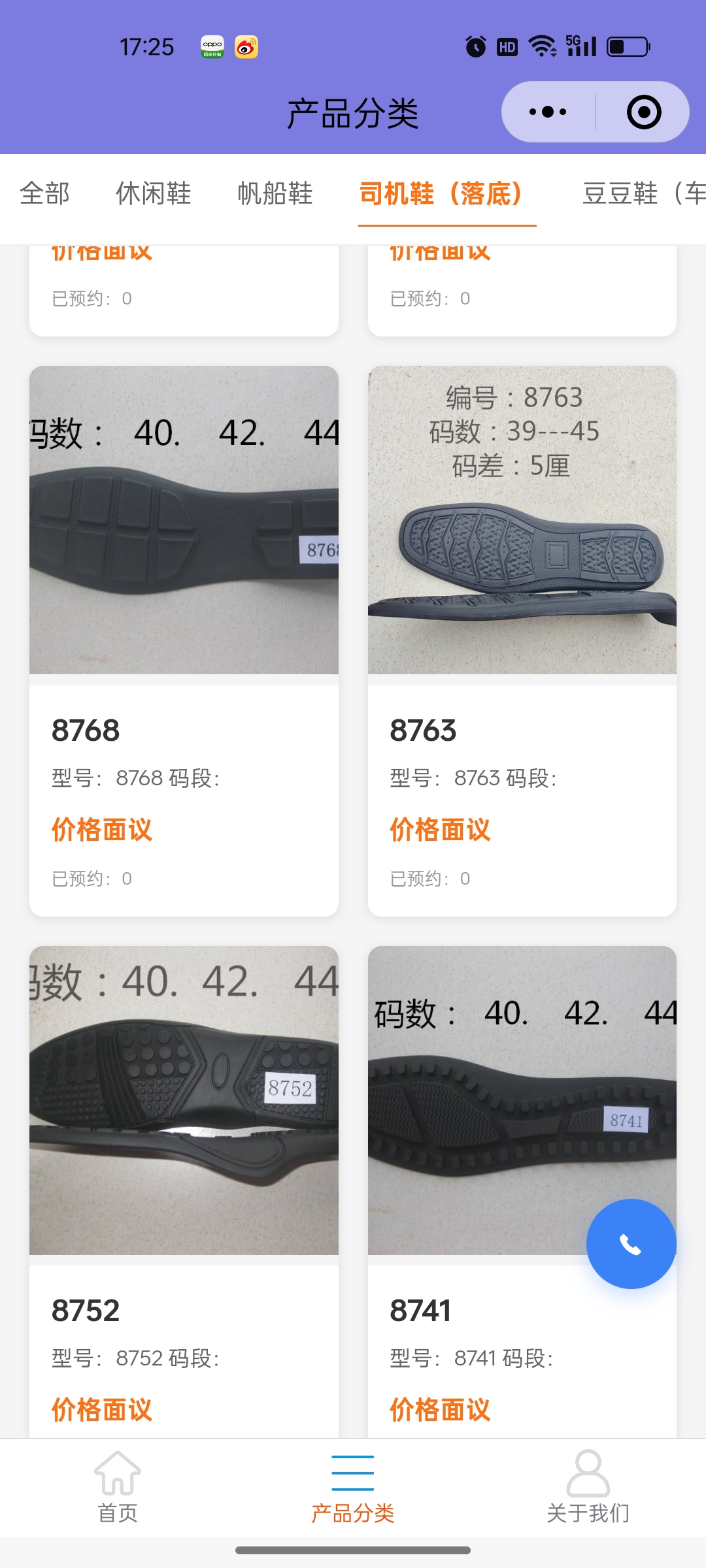The image size is (706, 1568).
Task: Switch to the 全部 category tab
Action: coord(44,193)
